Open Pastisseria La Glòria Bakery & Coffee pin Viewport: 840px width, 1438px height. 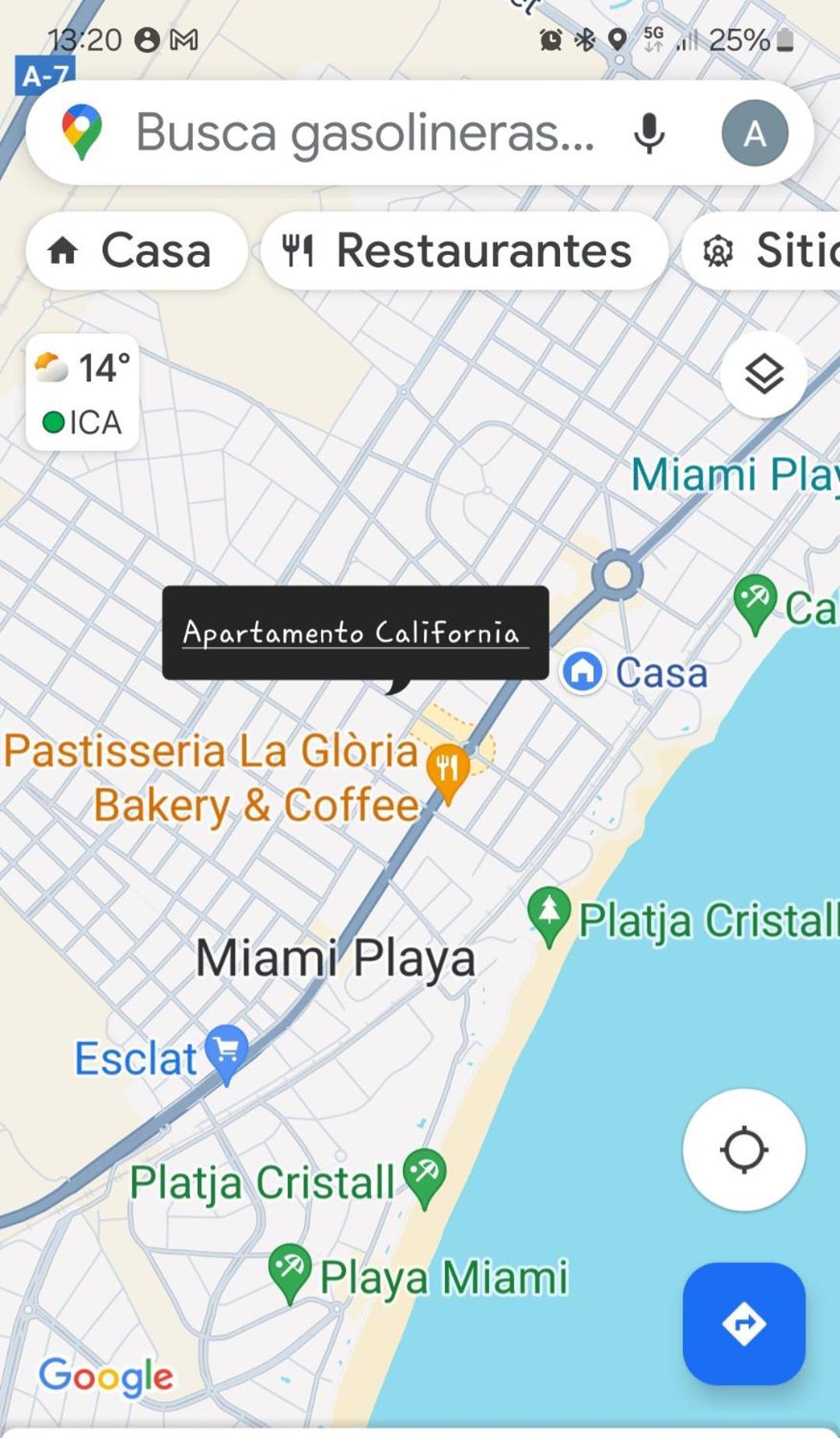coord(448,770)
